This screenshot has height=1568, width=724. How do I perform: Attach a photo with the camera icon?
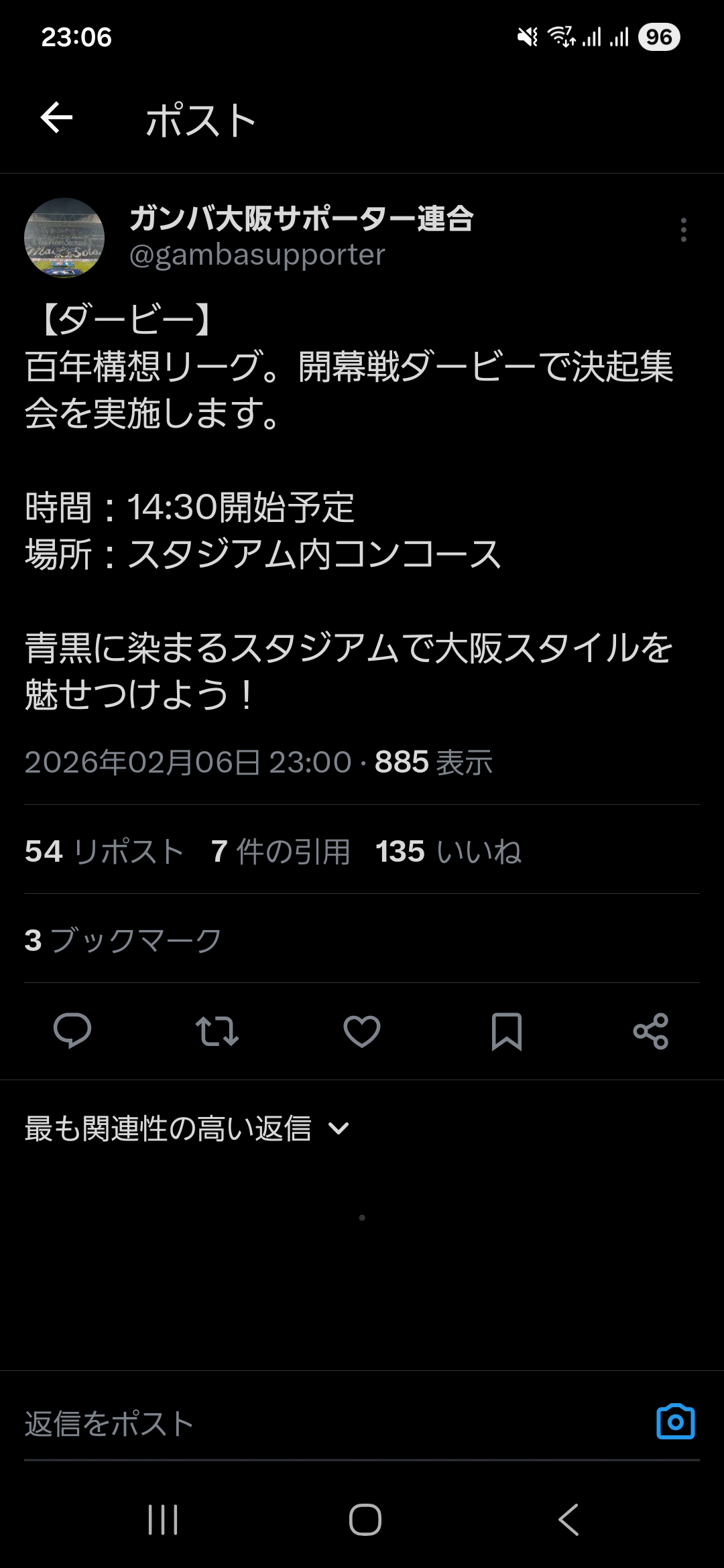675,1422
